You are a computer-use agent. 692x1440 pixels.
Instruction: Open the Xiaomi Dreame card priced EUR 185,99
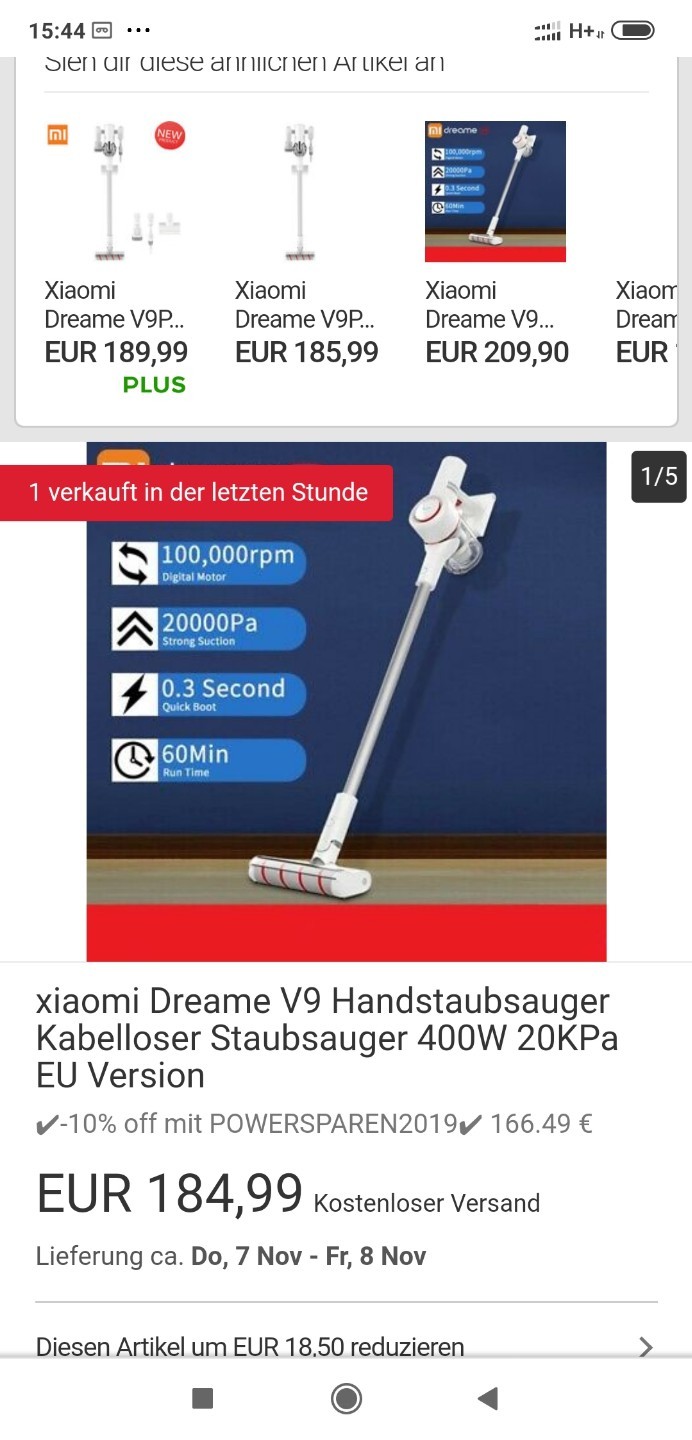click(x=307, y=245)
